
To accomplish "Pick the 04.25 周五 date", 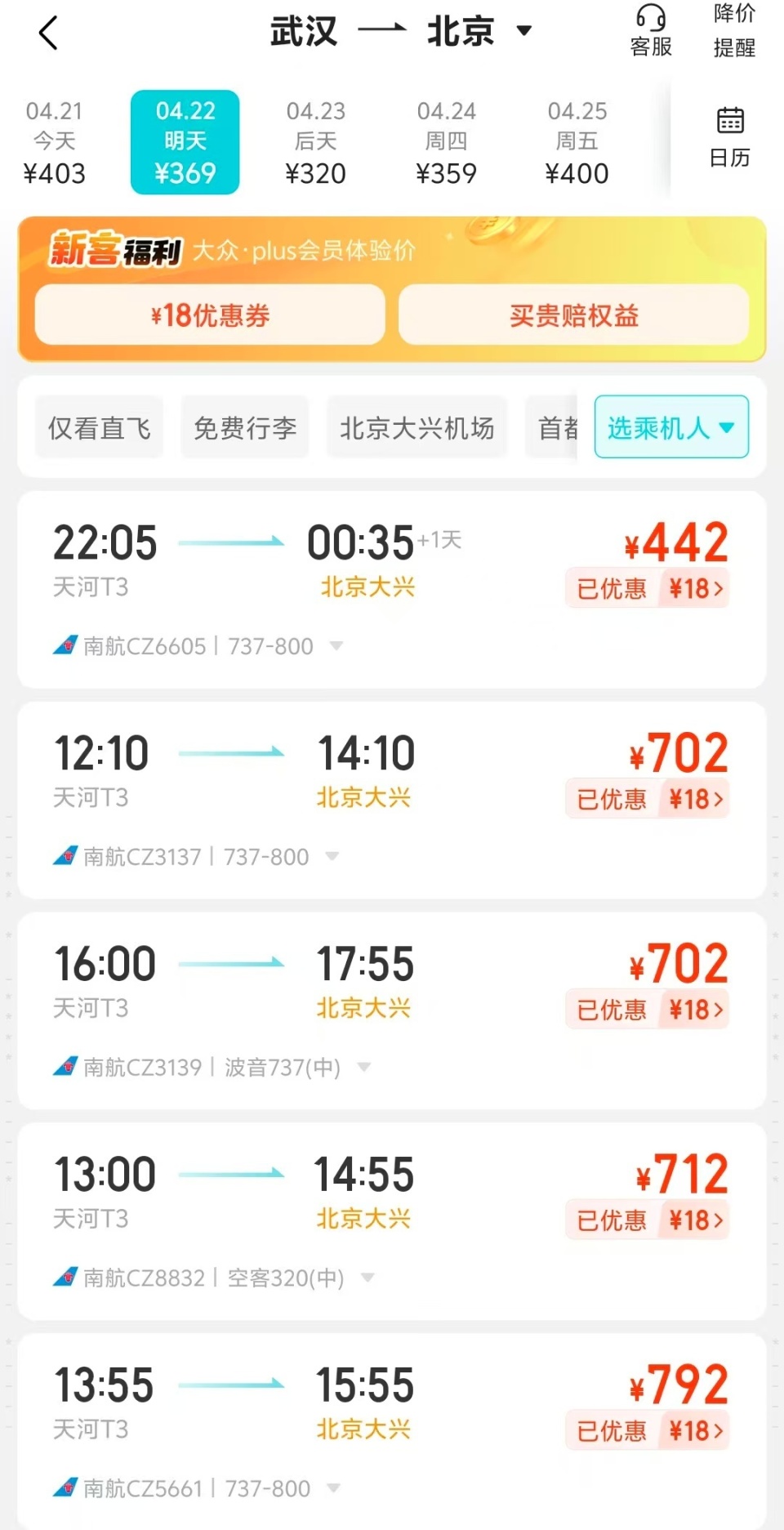I will pos(577,142).
